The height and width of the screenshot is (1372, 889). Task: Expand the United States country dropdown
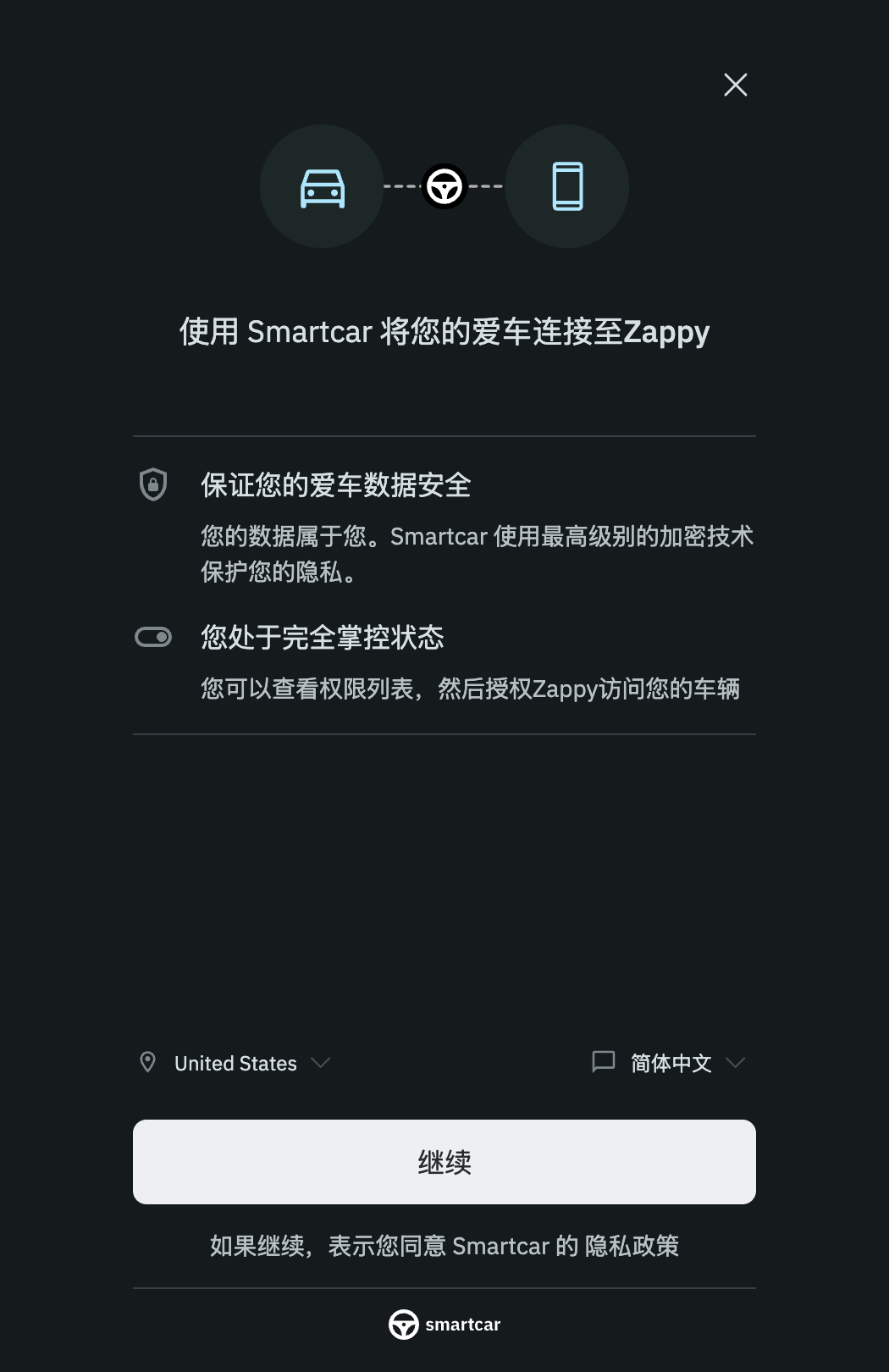pos(236,1063)
